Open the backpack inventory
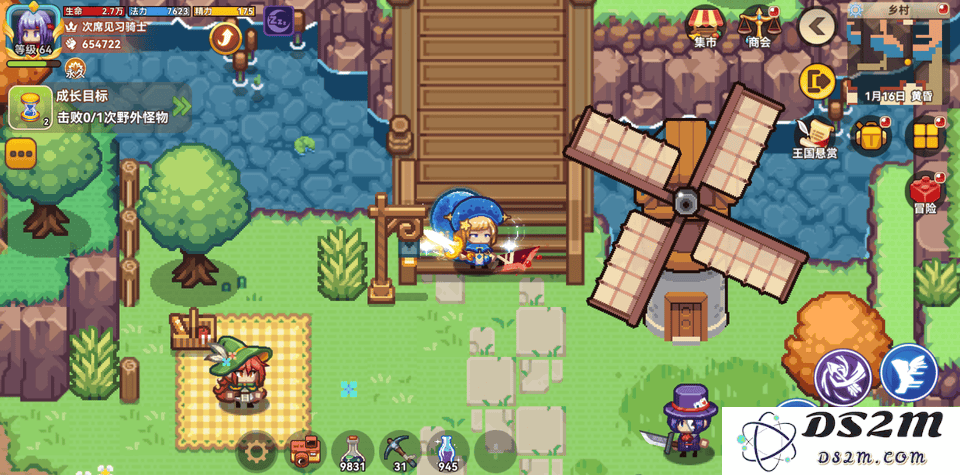 pos(870,135)
